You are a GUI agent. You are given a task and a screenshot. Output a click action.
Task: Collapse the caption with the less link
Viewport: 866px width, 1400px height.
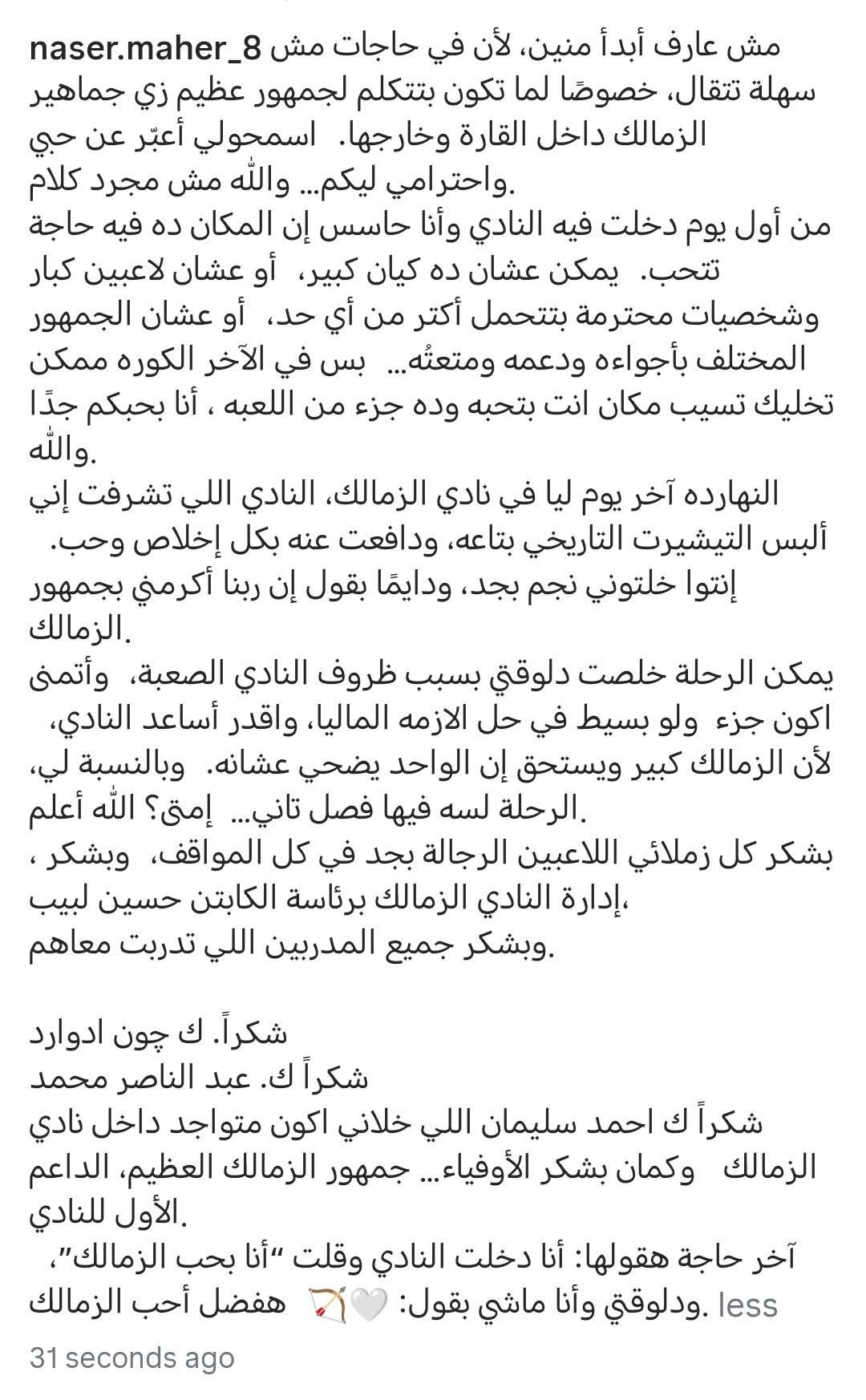coord(747,1305)
